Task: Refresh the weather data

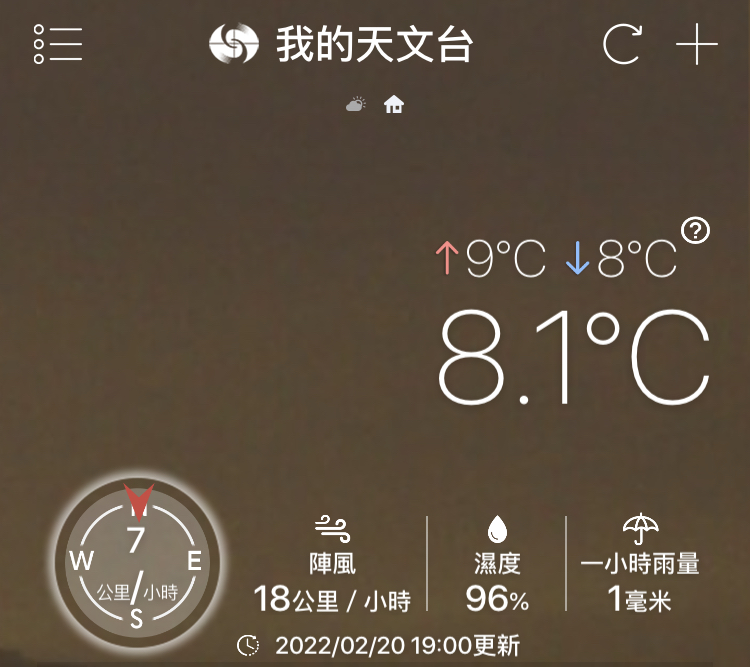Action: pyautogui.click(x=622, y=45)
